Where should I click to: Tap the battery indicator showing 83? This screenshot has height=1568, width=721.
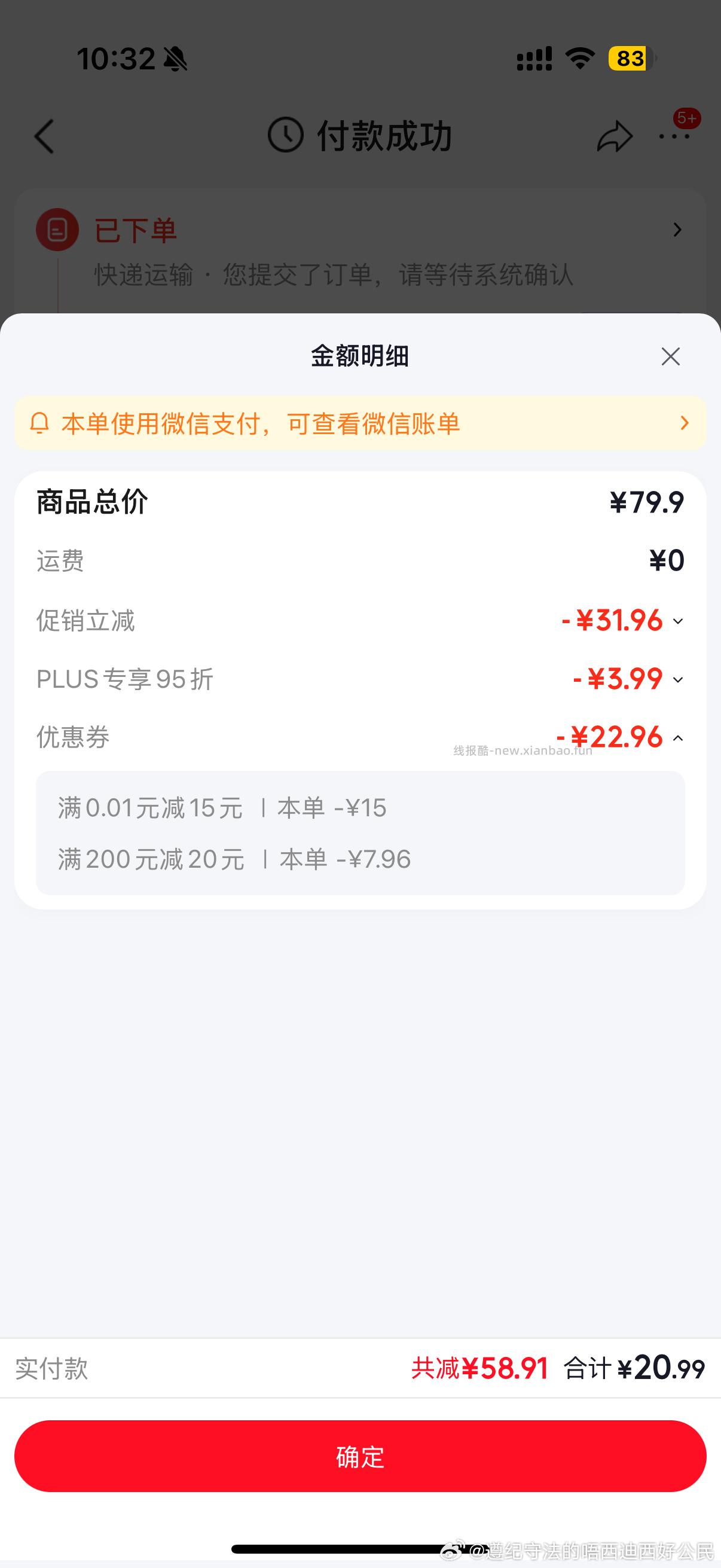pyautogui.click(x=629, y=59)
